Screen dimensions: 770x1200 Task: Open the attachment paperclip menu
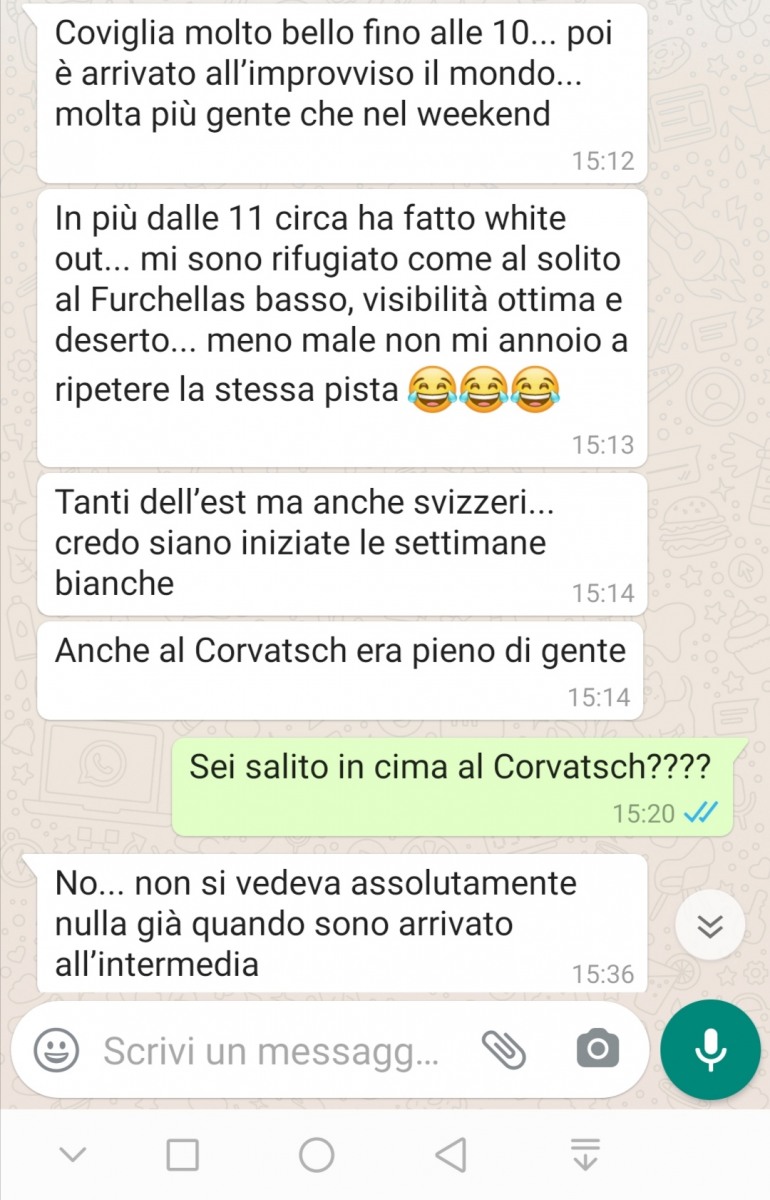tap(504, 1049)
